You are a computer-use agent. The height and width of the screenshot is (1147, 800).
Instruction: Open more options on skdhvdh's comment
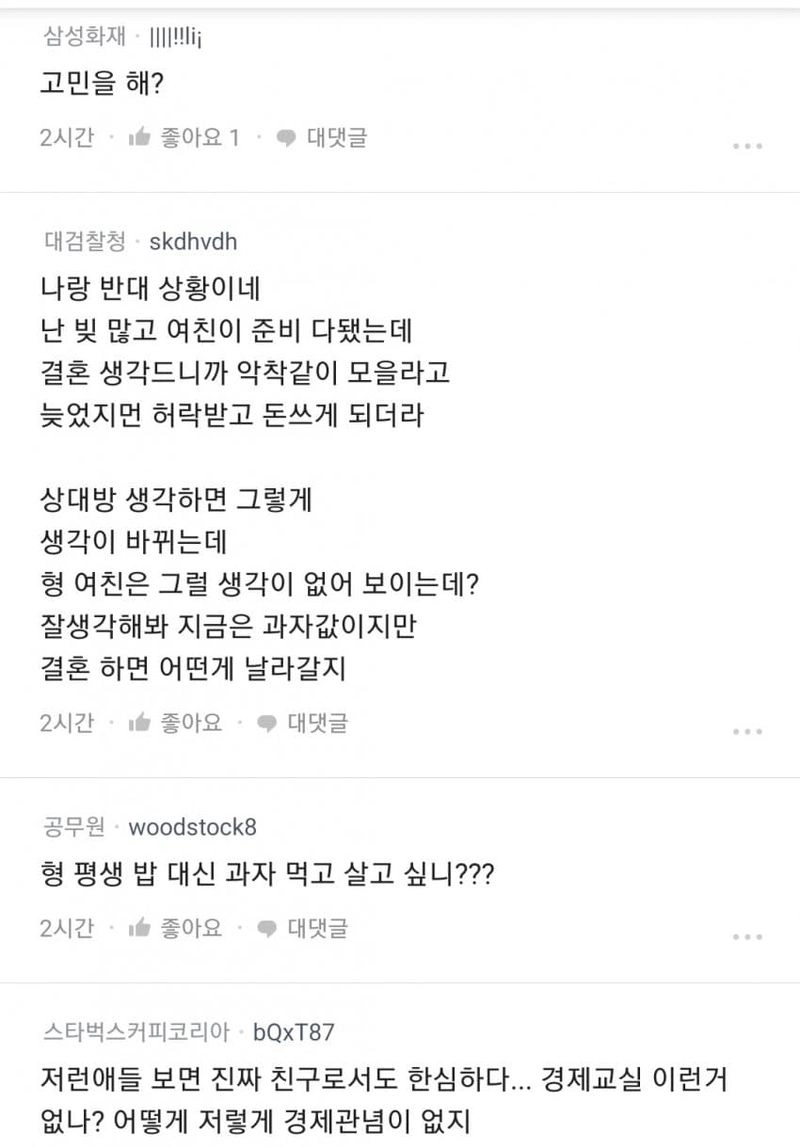747,731
